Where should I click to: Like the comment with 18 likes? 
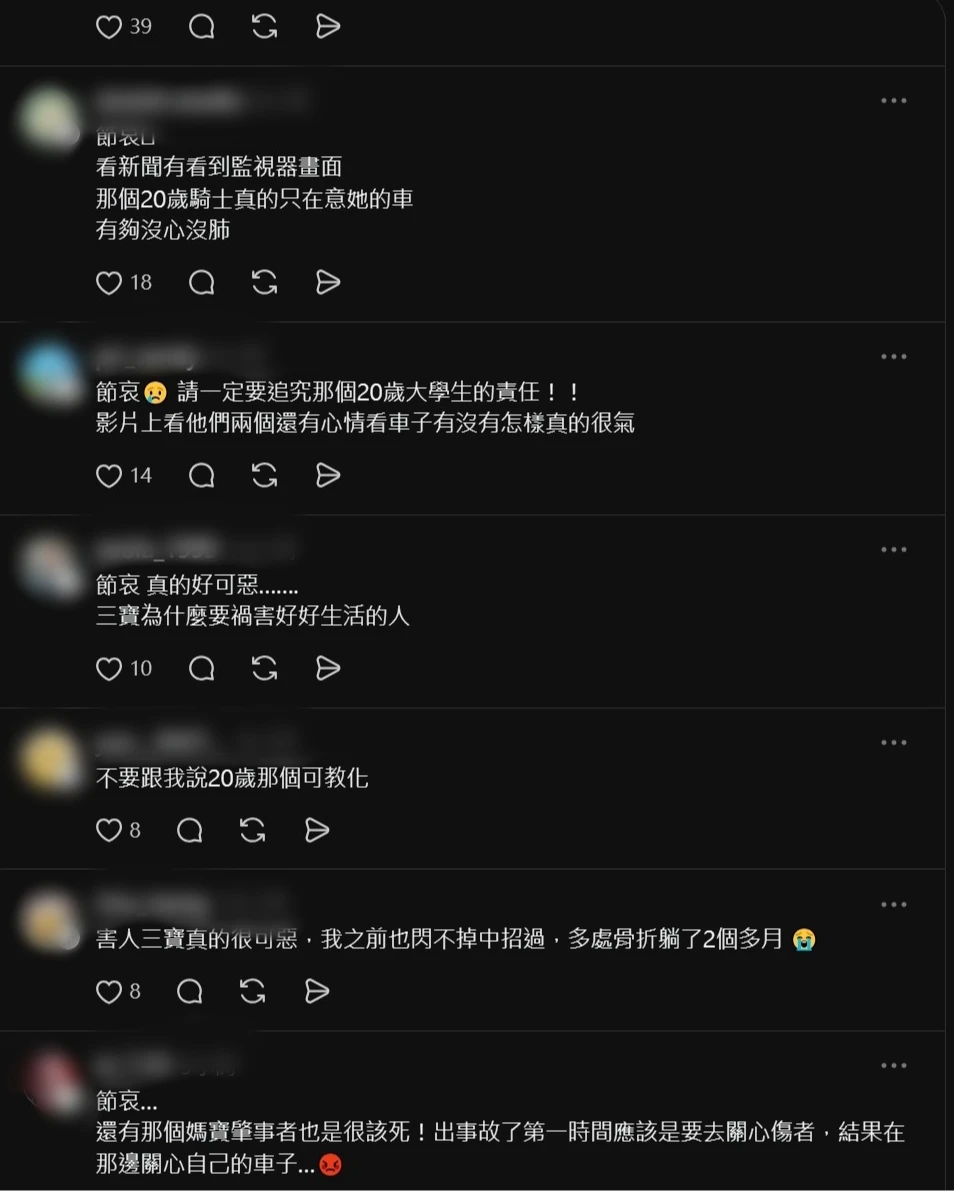click(109, 283)
